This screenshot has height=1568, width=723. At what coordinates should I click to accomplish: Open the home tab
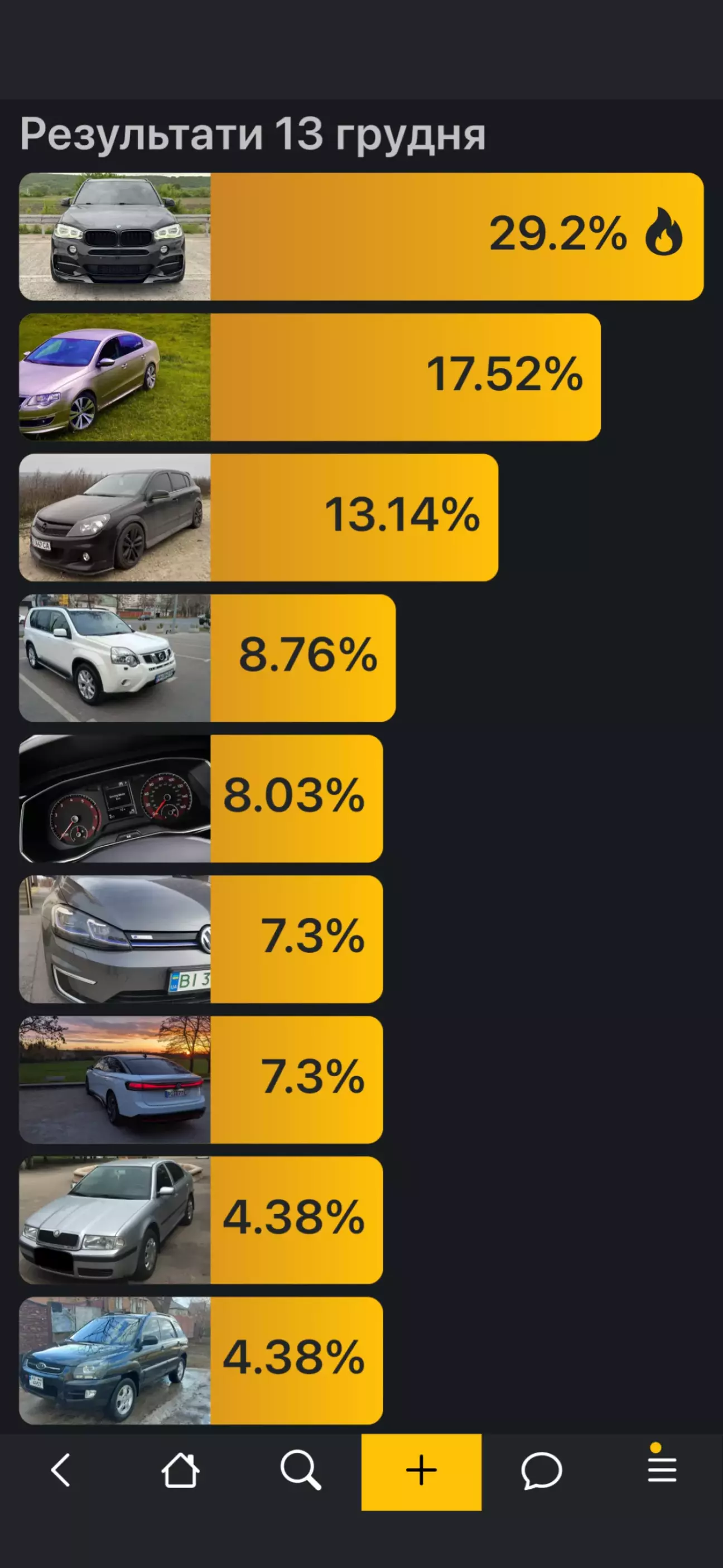(x=180, y=1471)
